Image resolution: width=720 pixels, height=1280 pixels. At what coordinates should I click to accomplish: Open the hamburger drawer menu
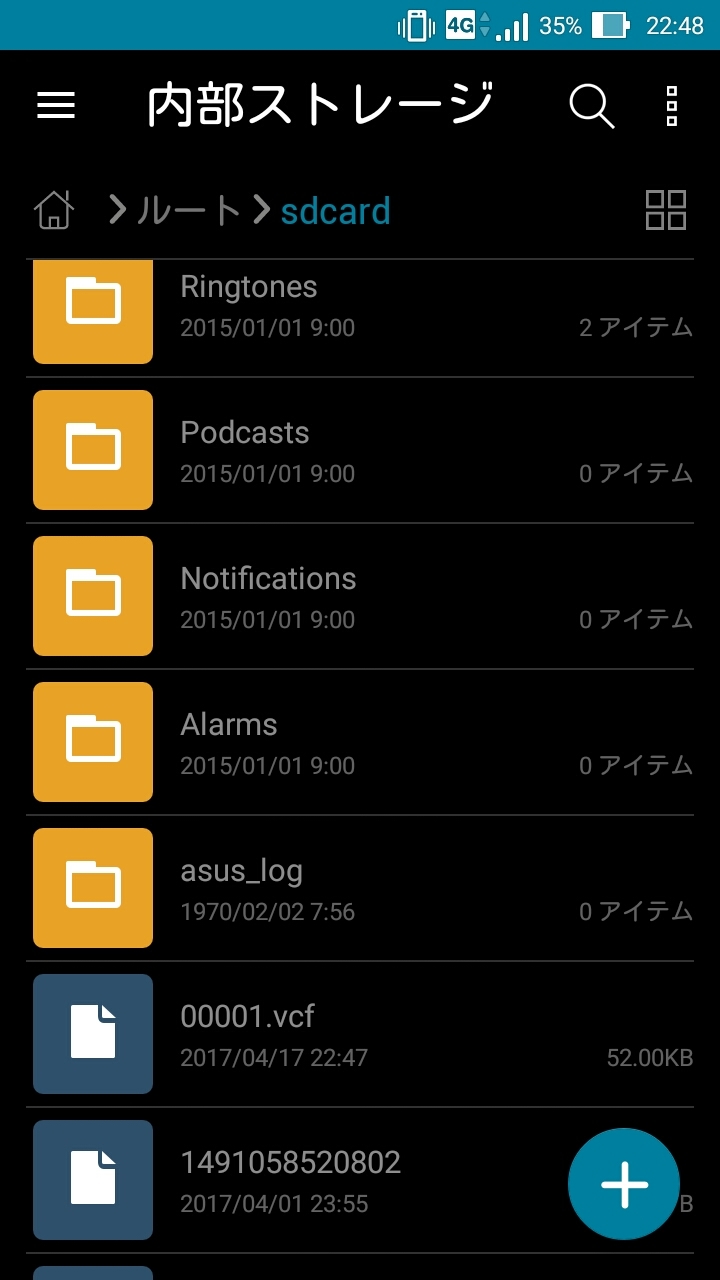[56, 105]
